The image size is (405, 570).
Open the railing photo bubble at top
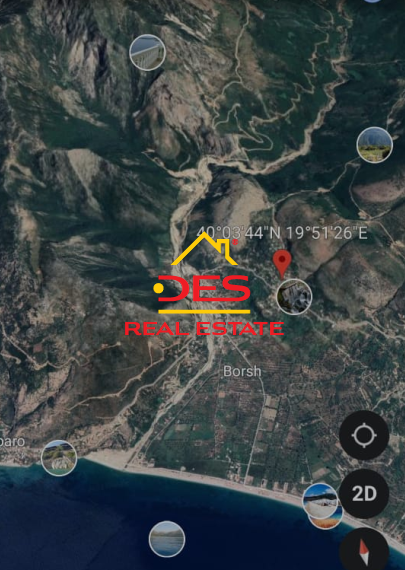click(x=147, y=52)
